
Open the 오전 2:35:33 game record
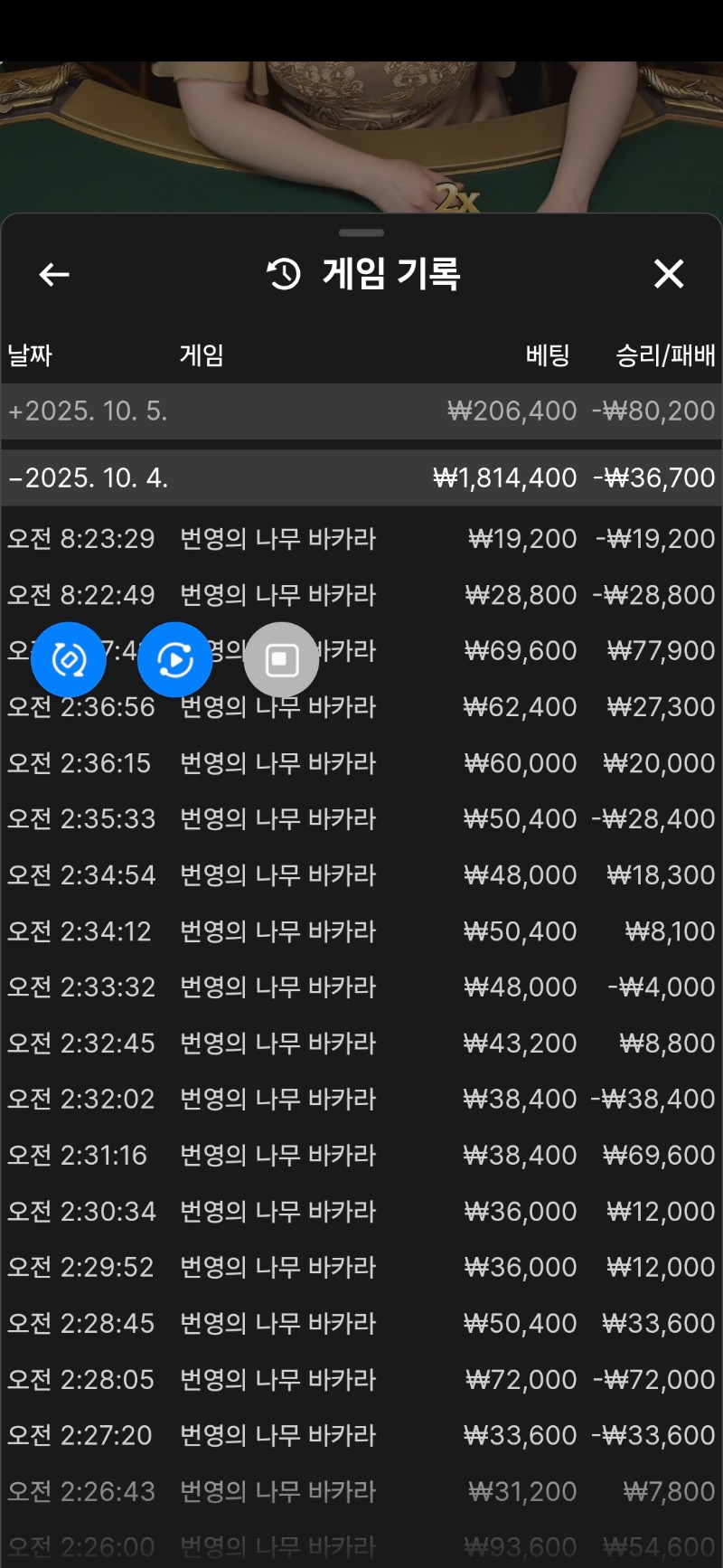click(361, 819)
